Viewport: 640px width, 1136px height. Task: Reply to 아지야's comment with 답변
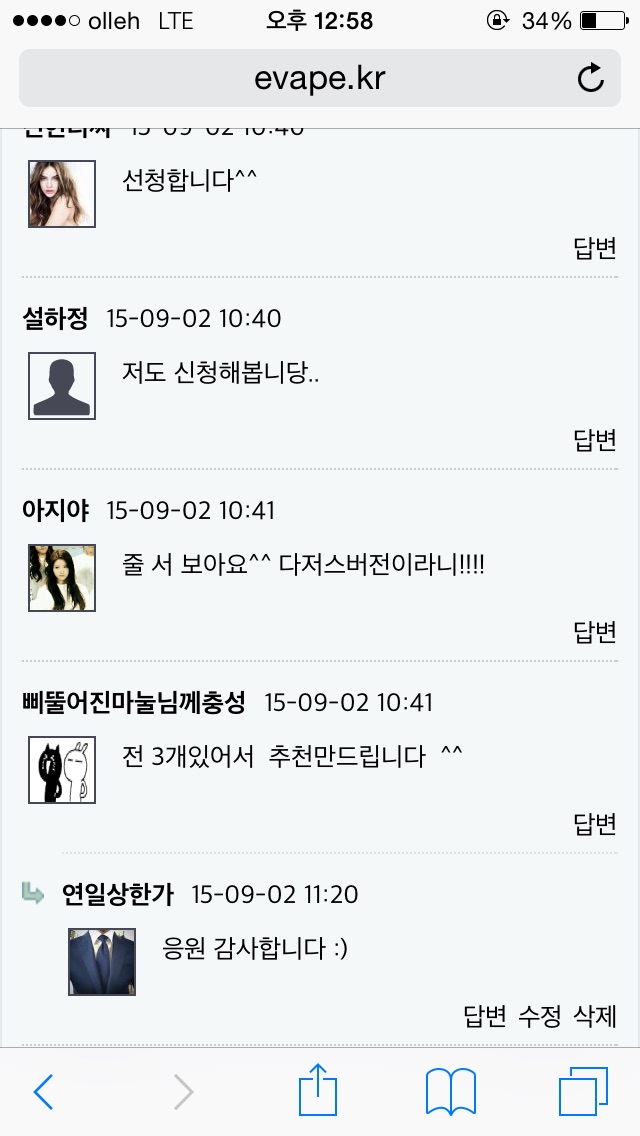[594, 632]
